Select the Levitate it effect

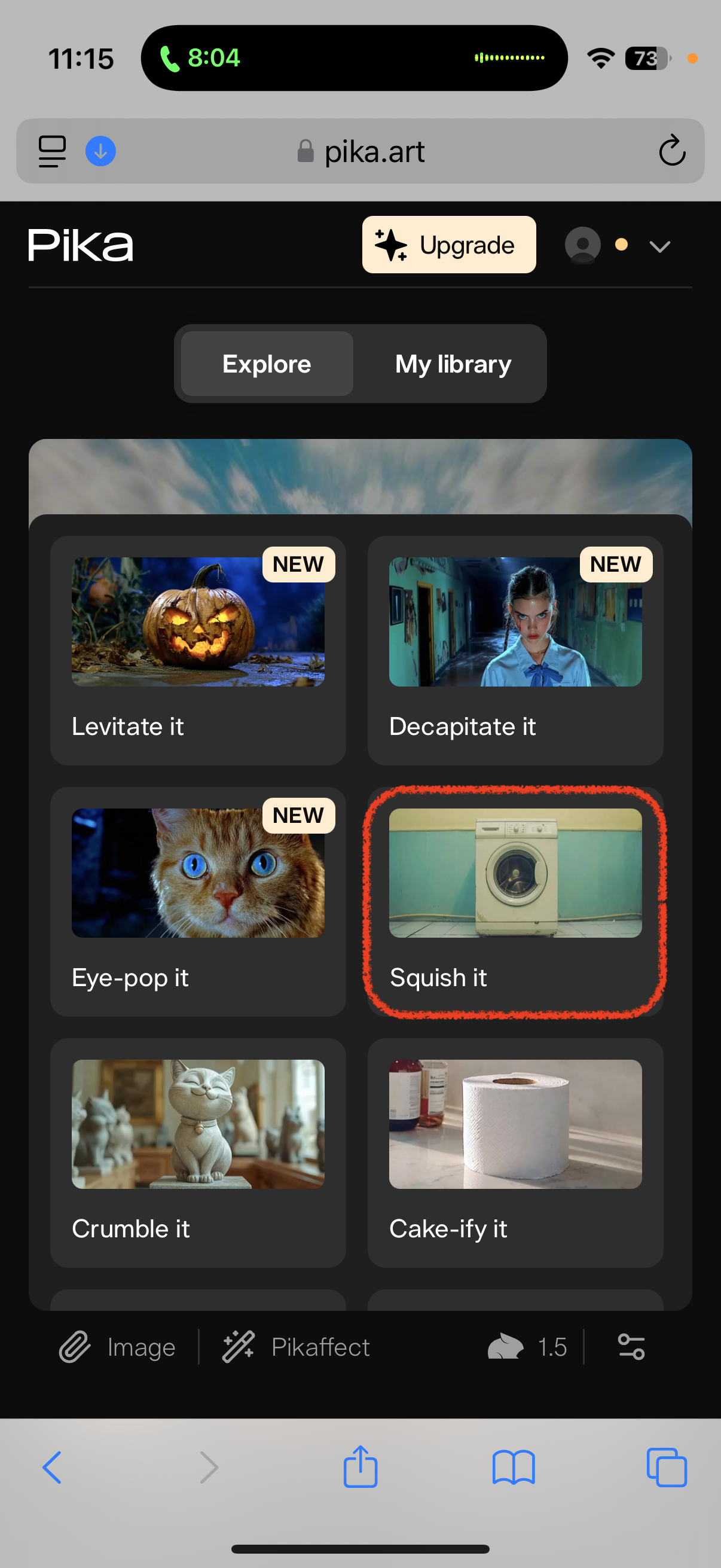click(198, 649)
